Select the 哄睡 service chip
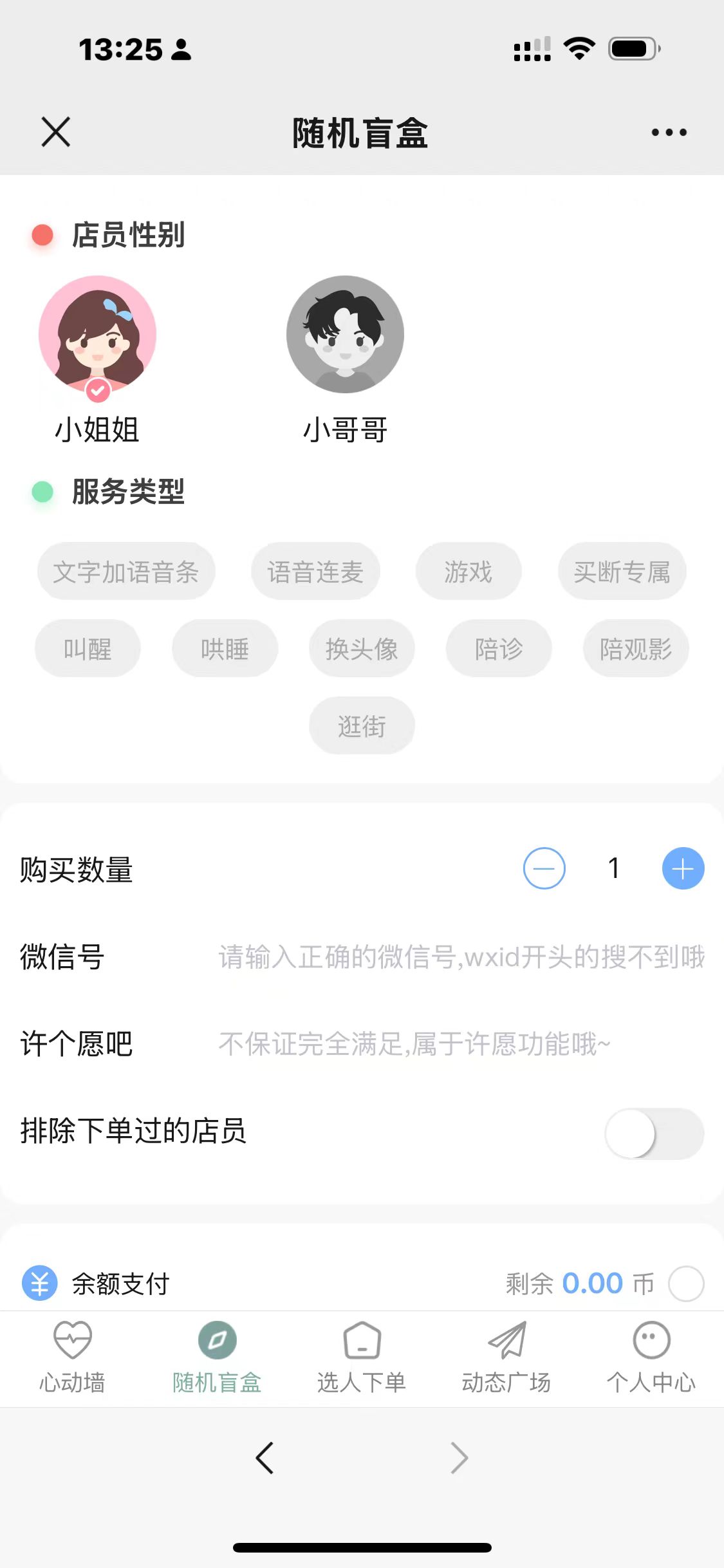Image resolution: width=724 pixels, height=1568 pixels. click(225, 649)
